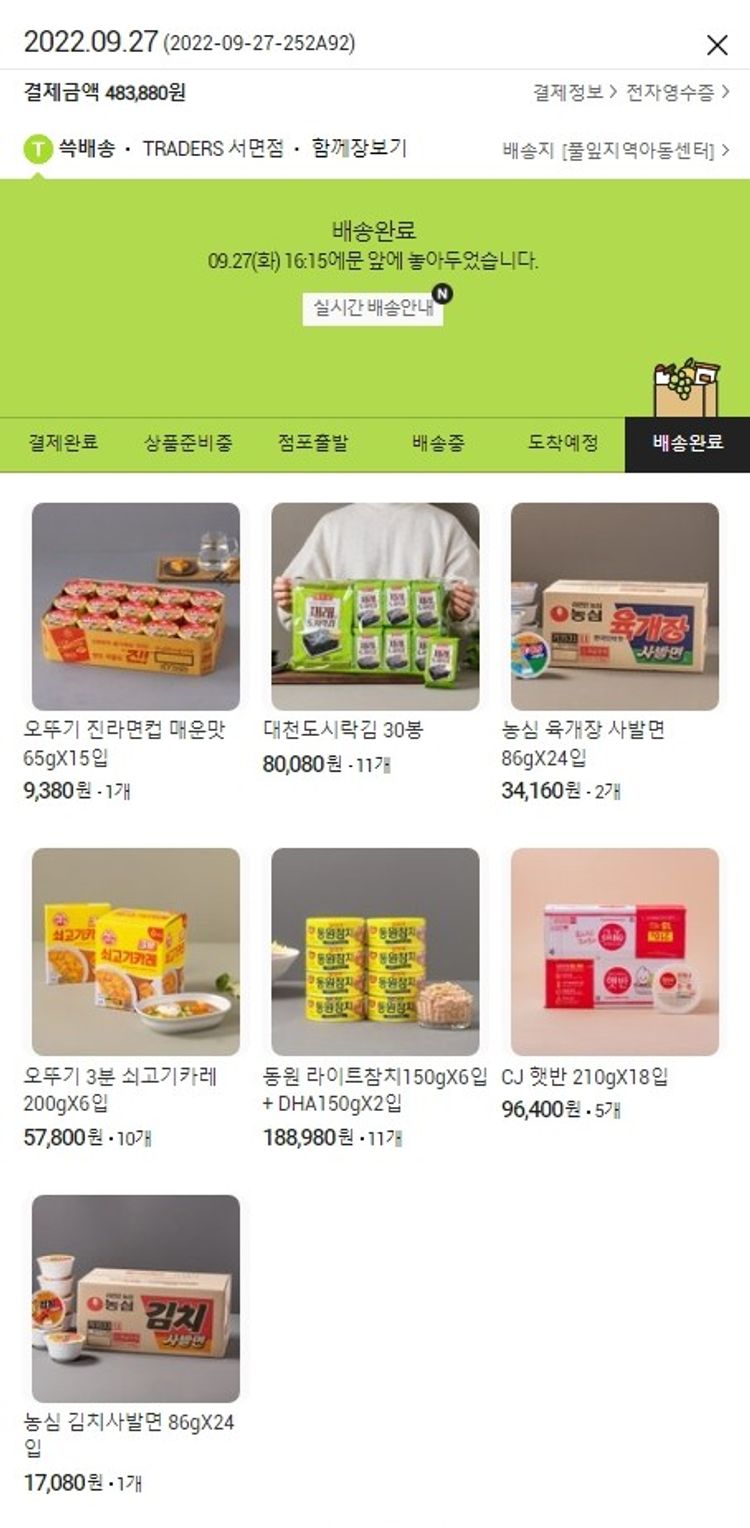The image size is (750, 1528).
Task: Open 배송지 delivery address details
Action: (x=615, y=151)
